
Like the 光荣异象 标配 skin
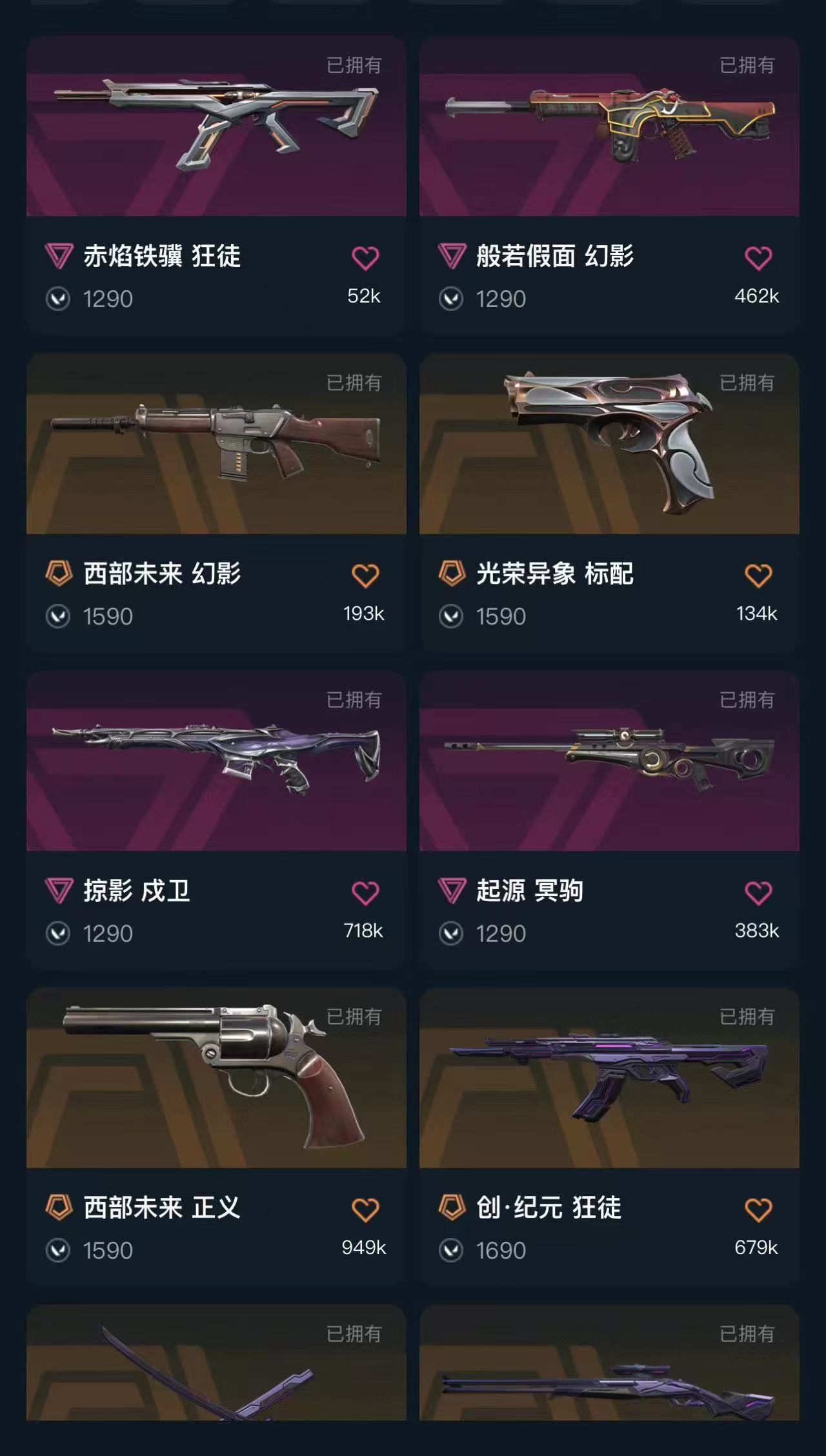pyautogui.click(x=758, y=575)
